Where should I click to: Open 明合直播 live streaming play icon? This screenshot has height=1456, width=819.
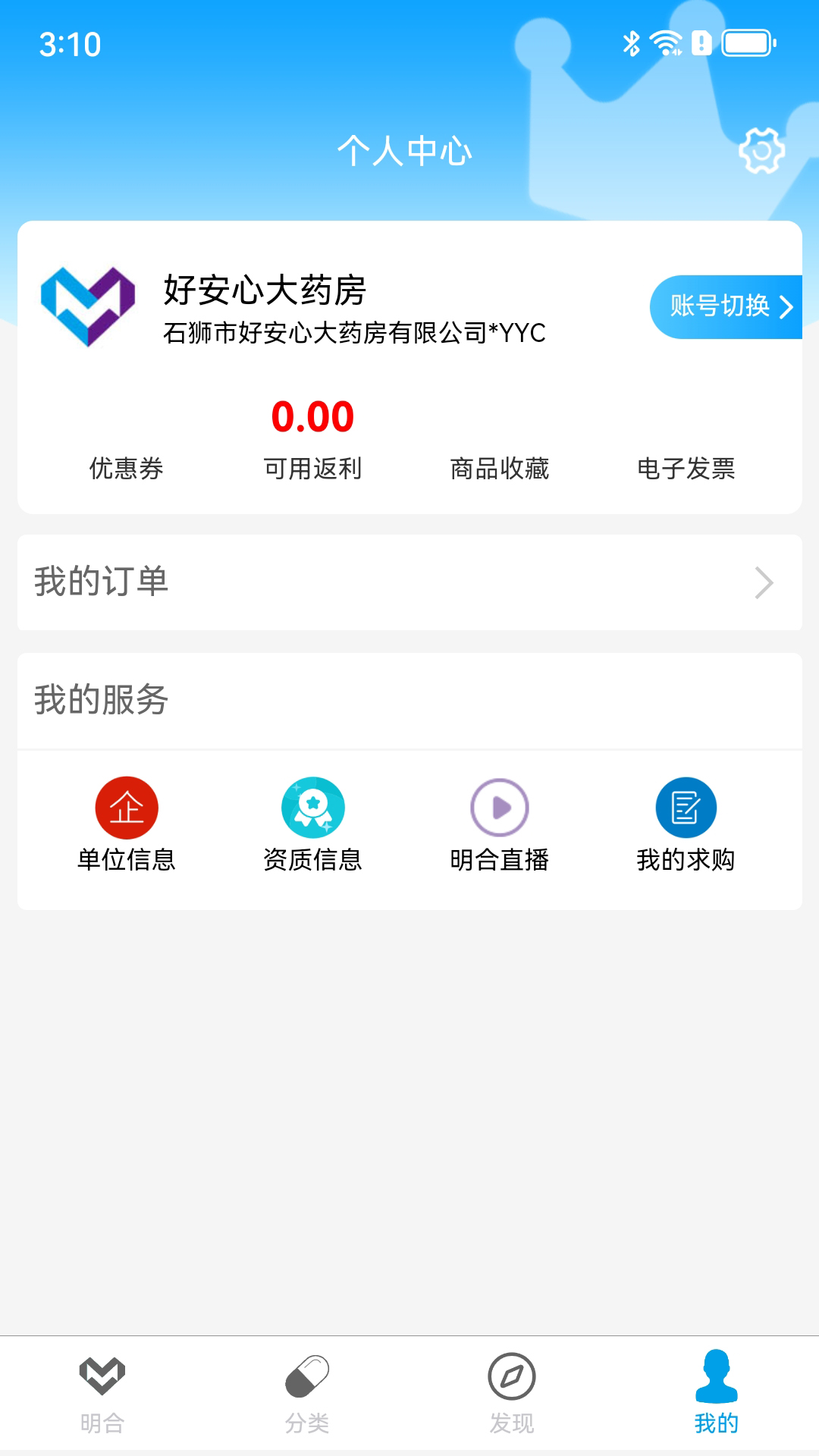500,808
